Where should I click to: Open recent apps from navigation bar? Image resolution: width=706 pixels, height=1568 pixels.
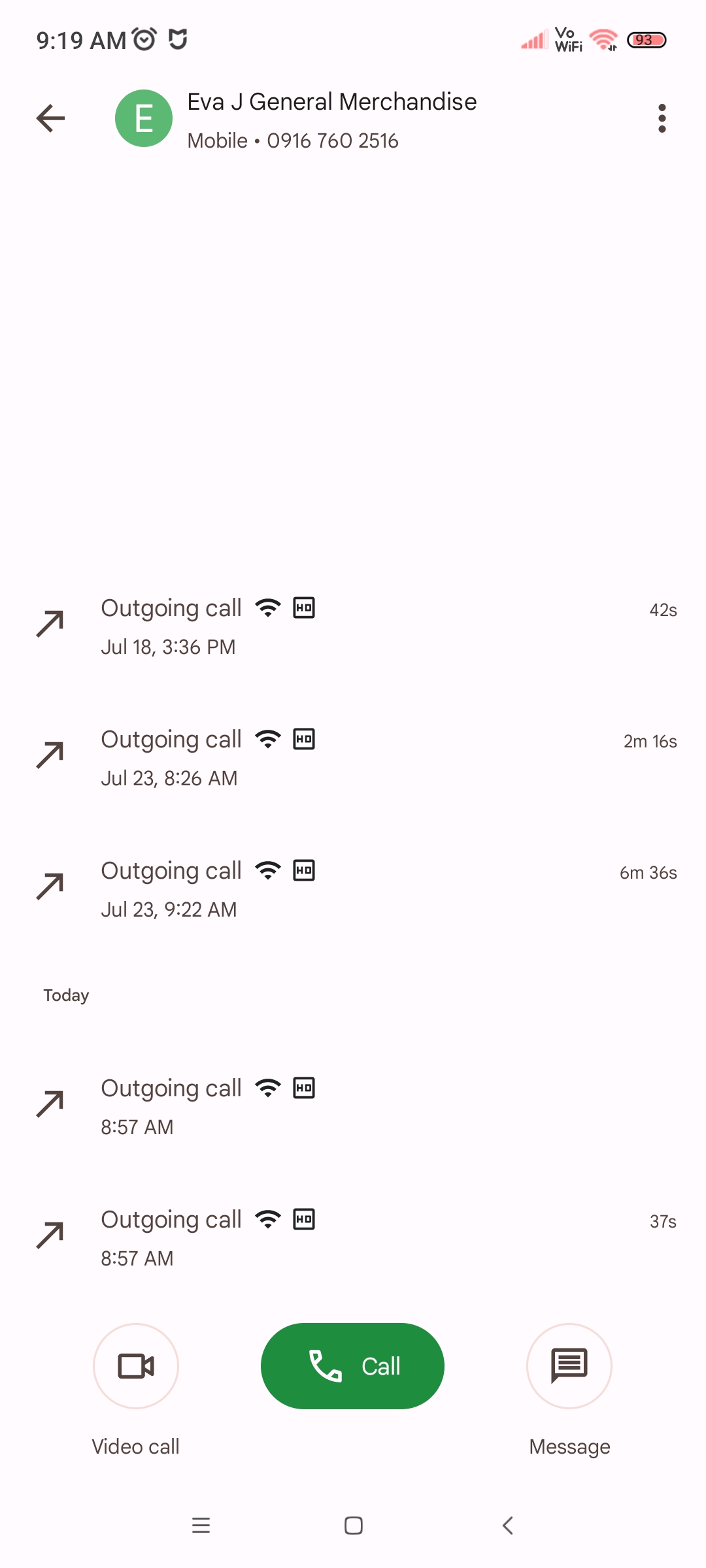pyautogui.click(x=201, y=1526)
